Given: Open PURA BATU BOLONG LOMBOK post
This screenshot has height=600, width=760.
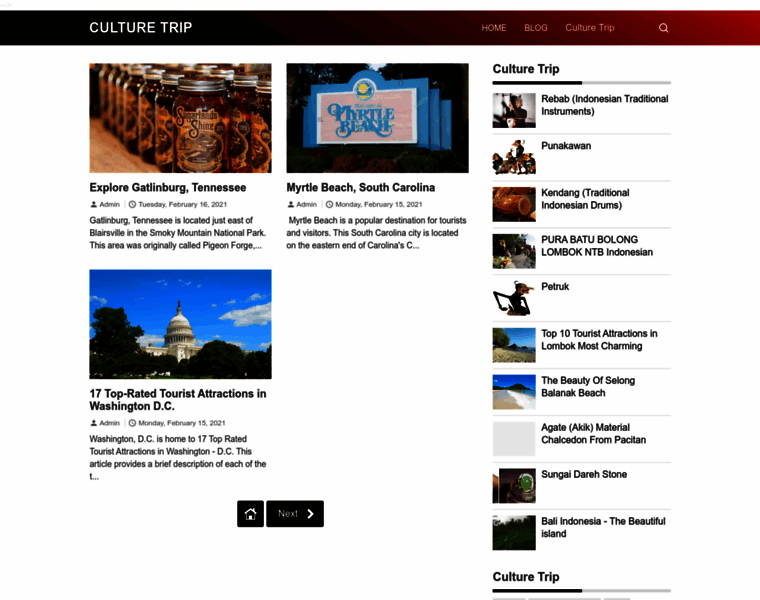Looking at the screenshot, I should [596, 246].
